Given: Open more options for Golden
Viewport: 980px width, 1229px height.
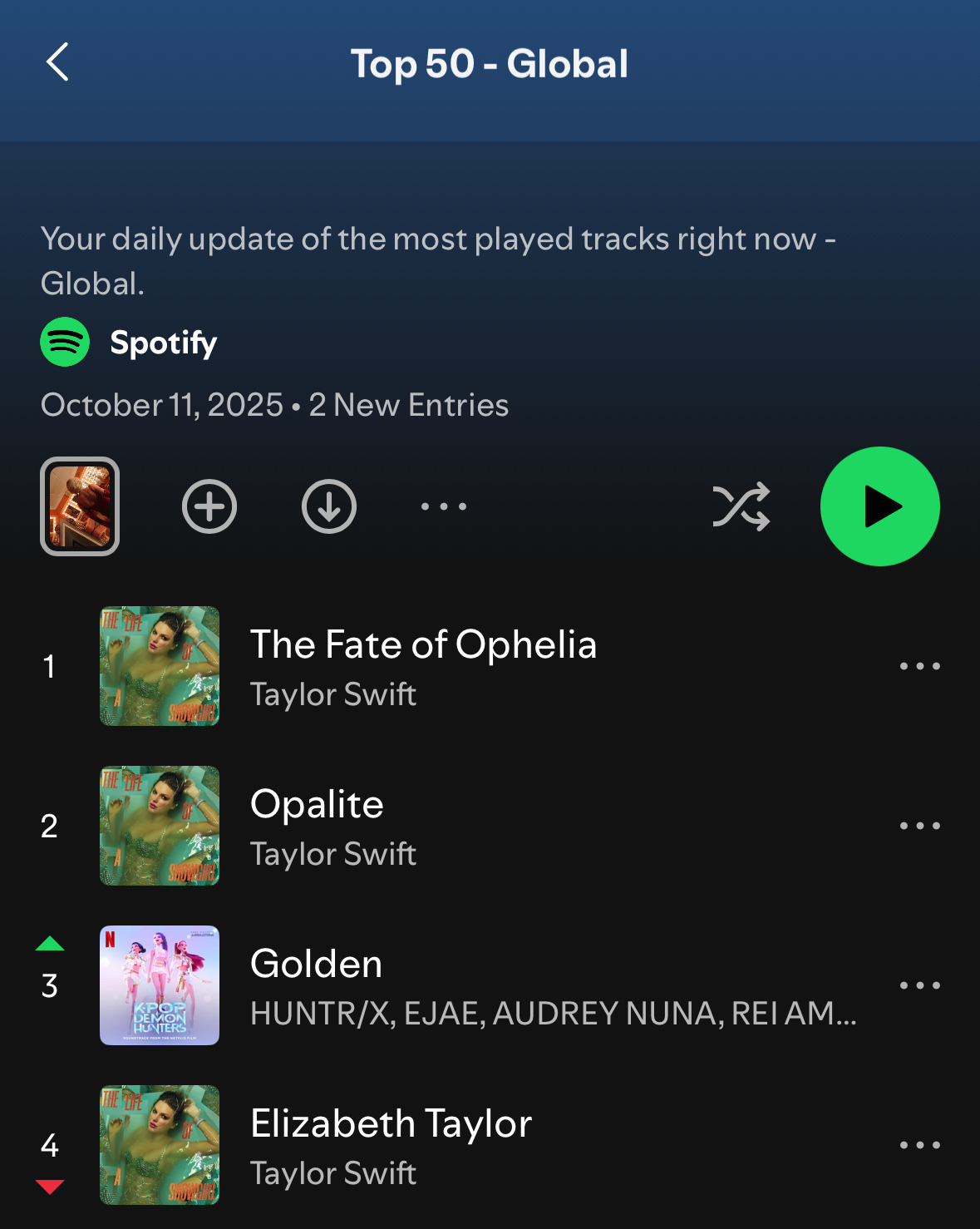Looking at the screenshot, I should pos(919,985).
